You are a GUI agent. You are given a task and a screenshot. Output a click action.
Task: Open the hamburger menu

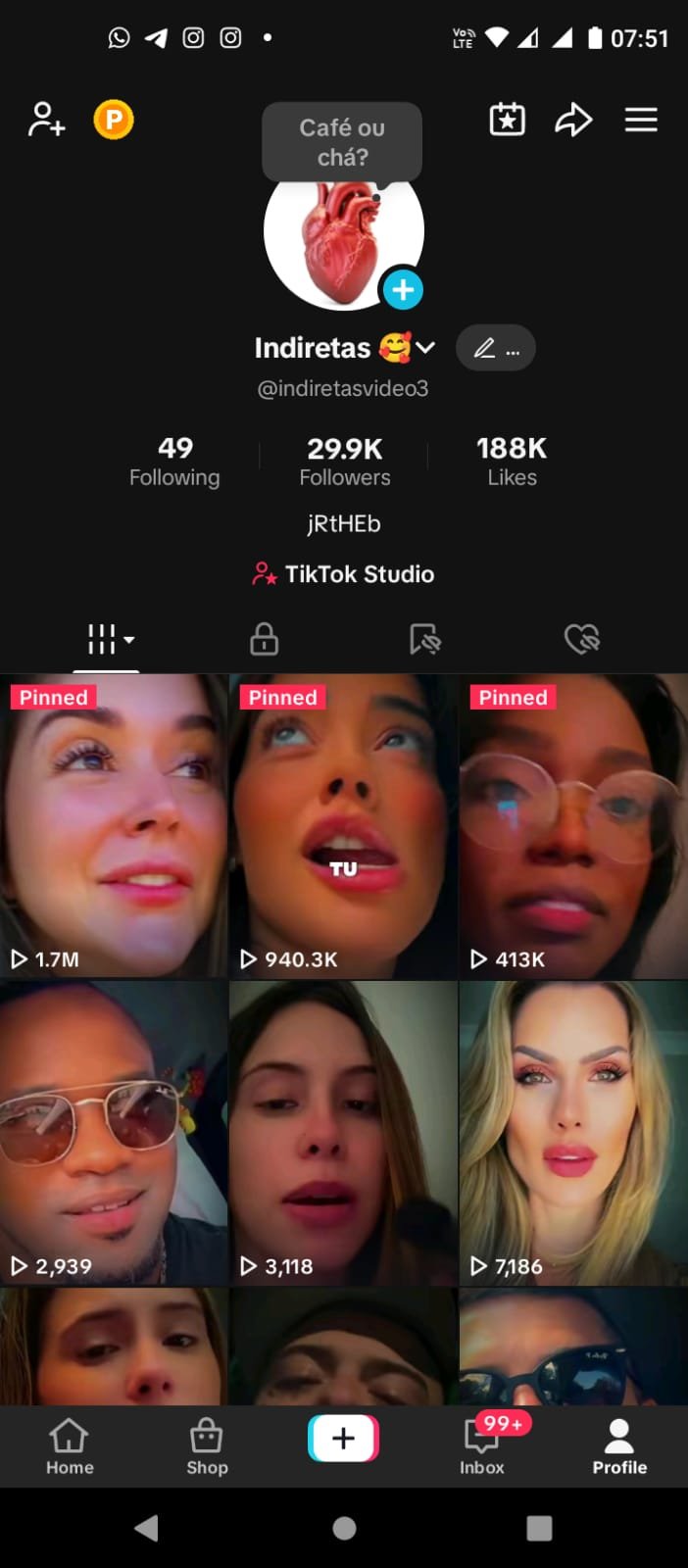[x=641, y=120]
